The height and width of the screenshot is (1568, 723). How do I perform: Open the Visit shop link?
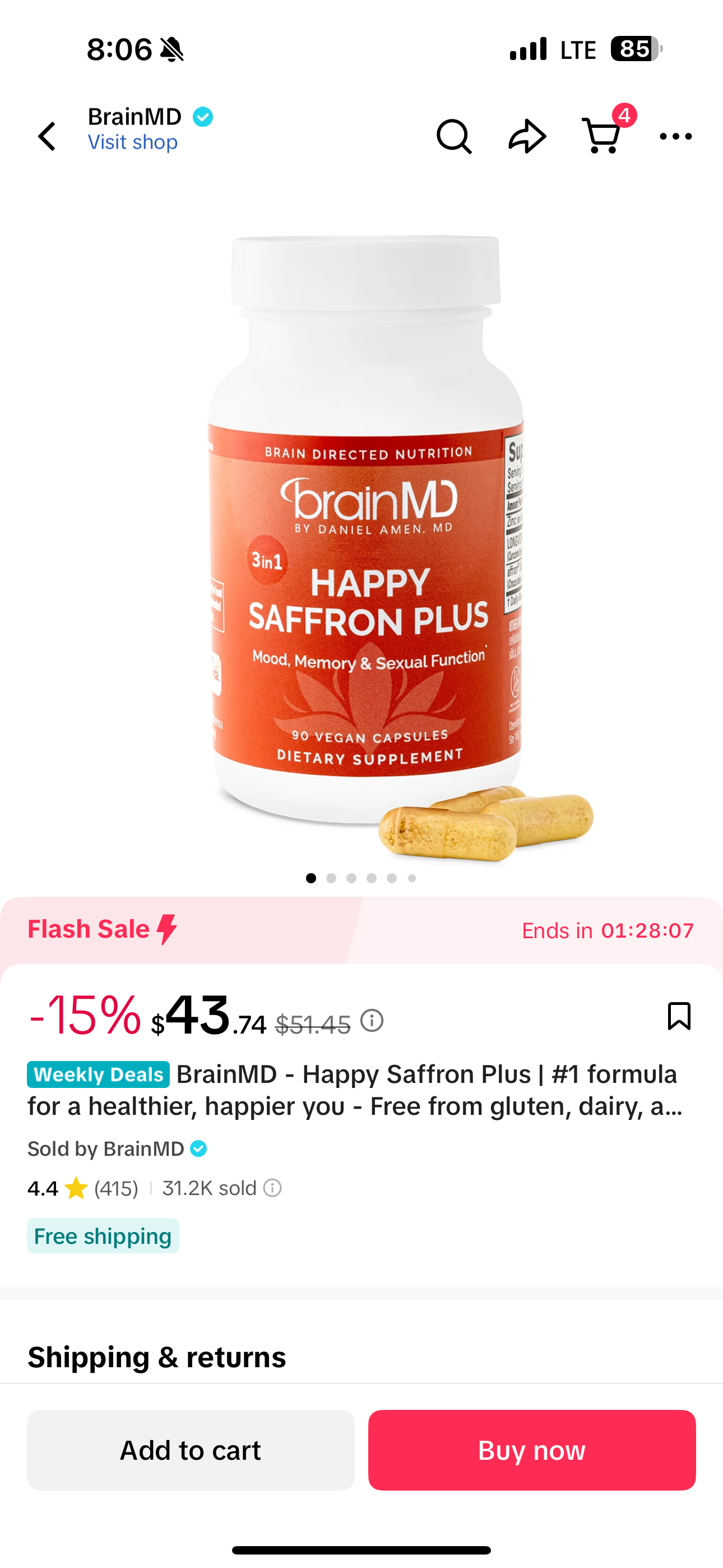133,142
